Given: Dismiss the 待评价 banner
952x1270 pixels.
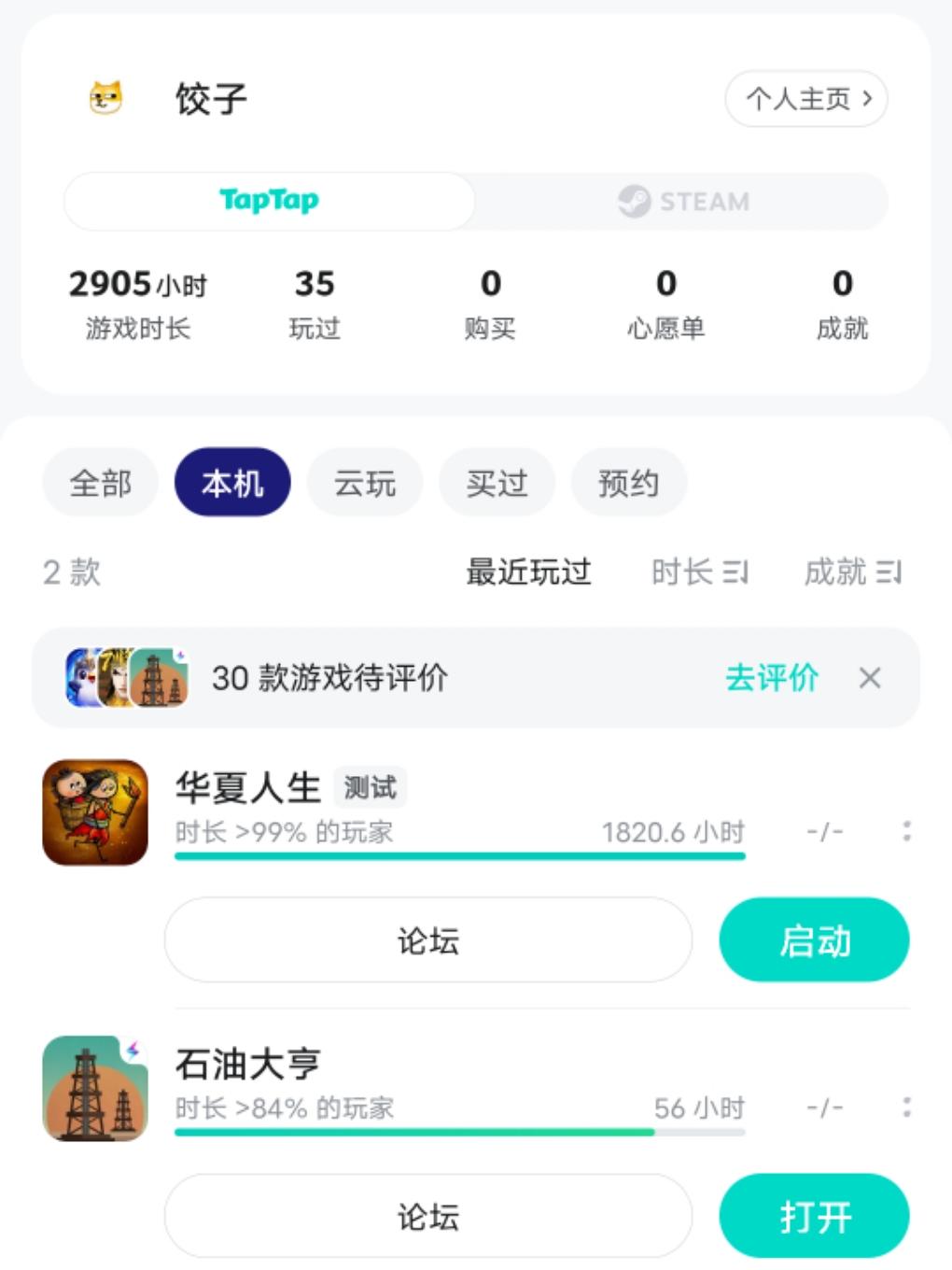Looking at the screenshot, I should pos(870,678).
